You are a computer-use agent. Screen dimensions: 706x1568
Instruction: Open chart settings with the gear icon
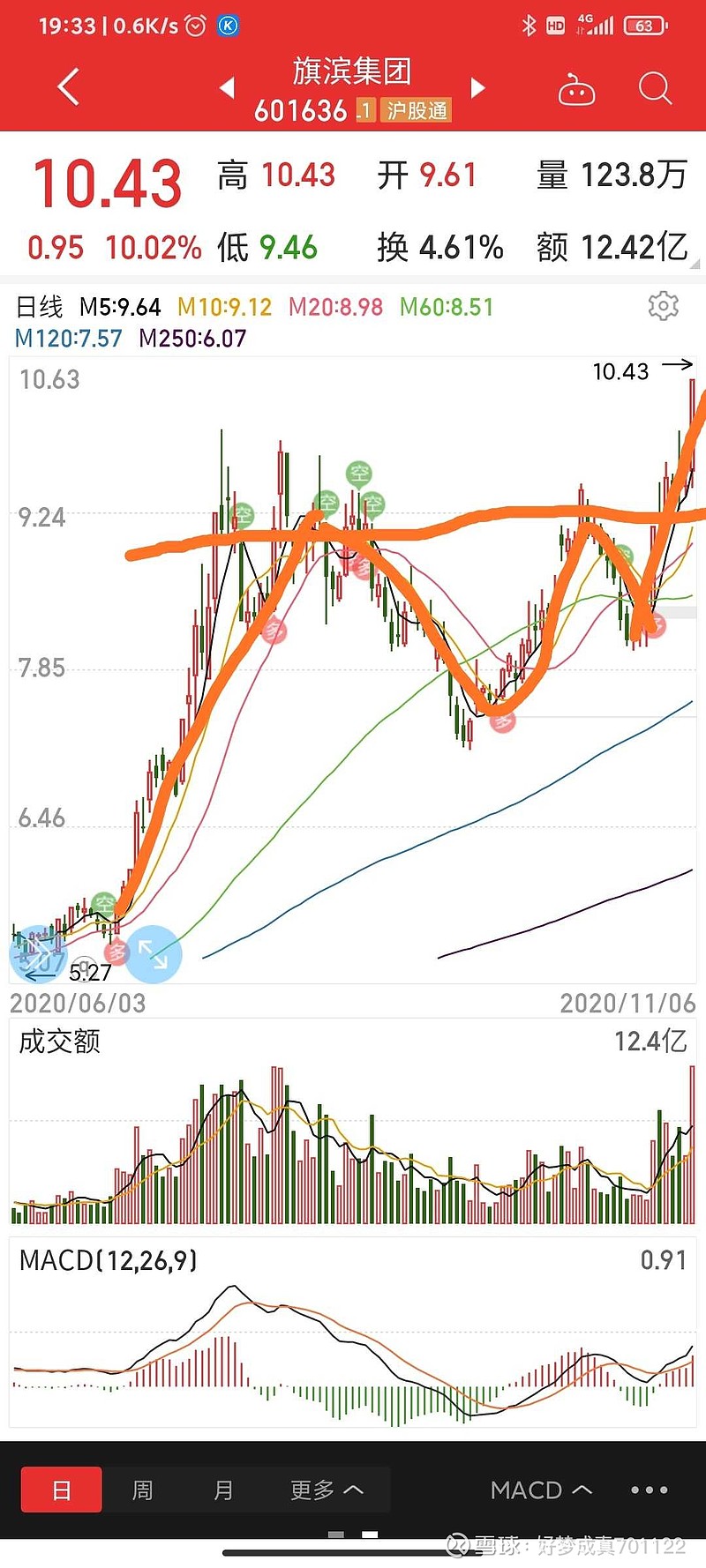[664, 306]
